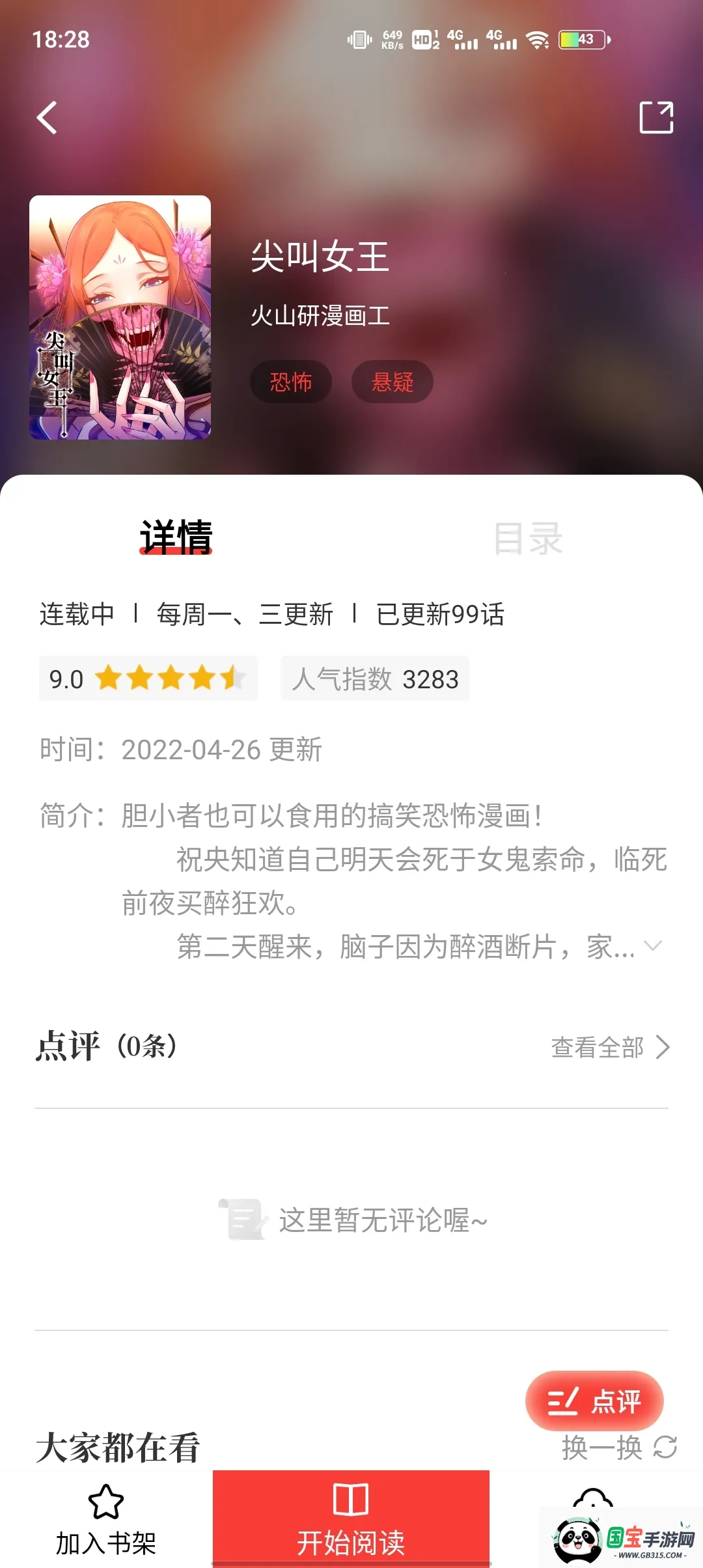Click the 9.0 rating star bar

pos(147,679)
